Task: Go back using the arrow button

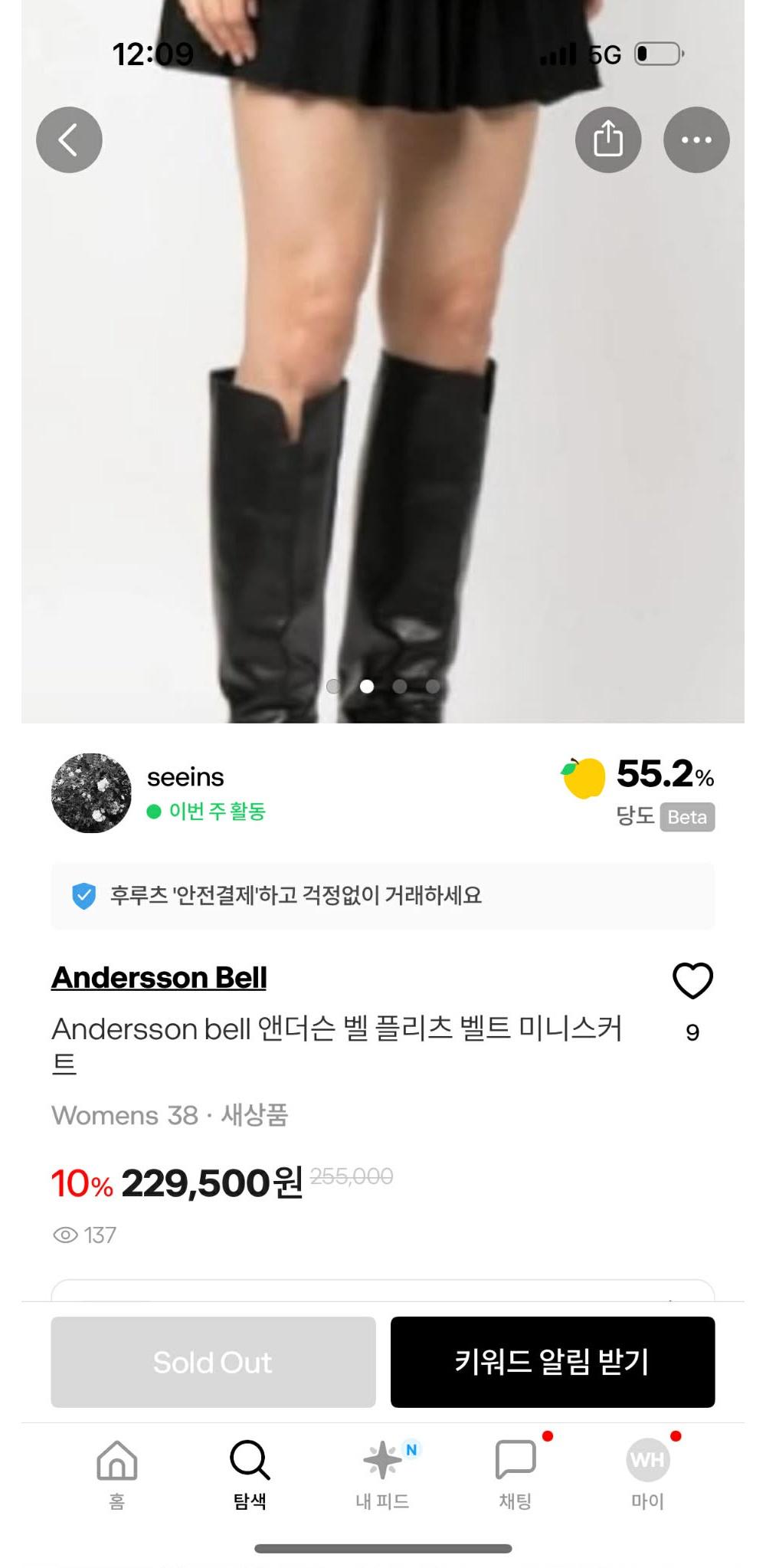Action: [x=69, y=139]
